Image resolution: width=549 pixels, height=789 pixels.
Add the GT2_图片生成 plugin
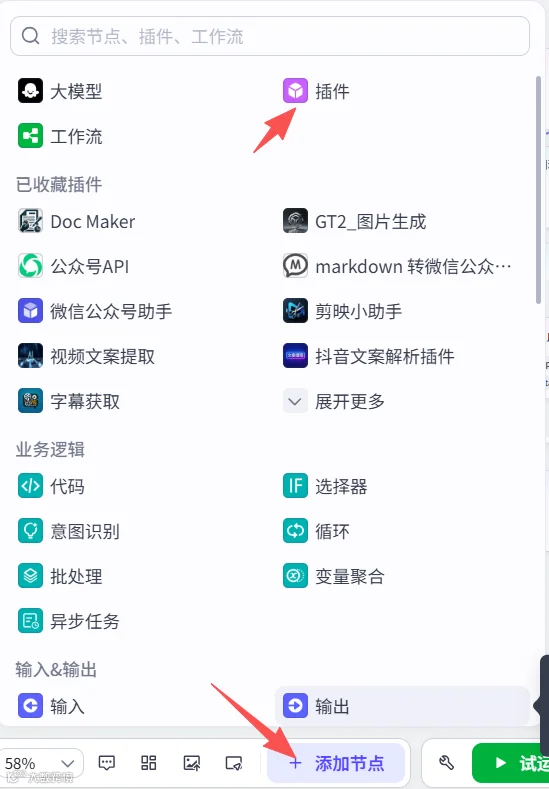354,221
